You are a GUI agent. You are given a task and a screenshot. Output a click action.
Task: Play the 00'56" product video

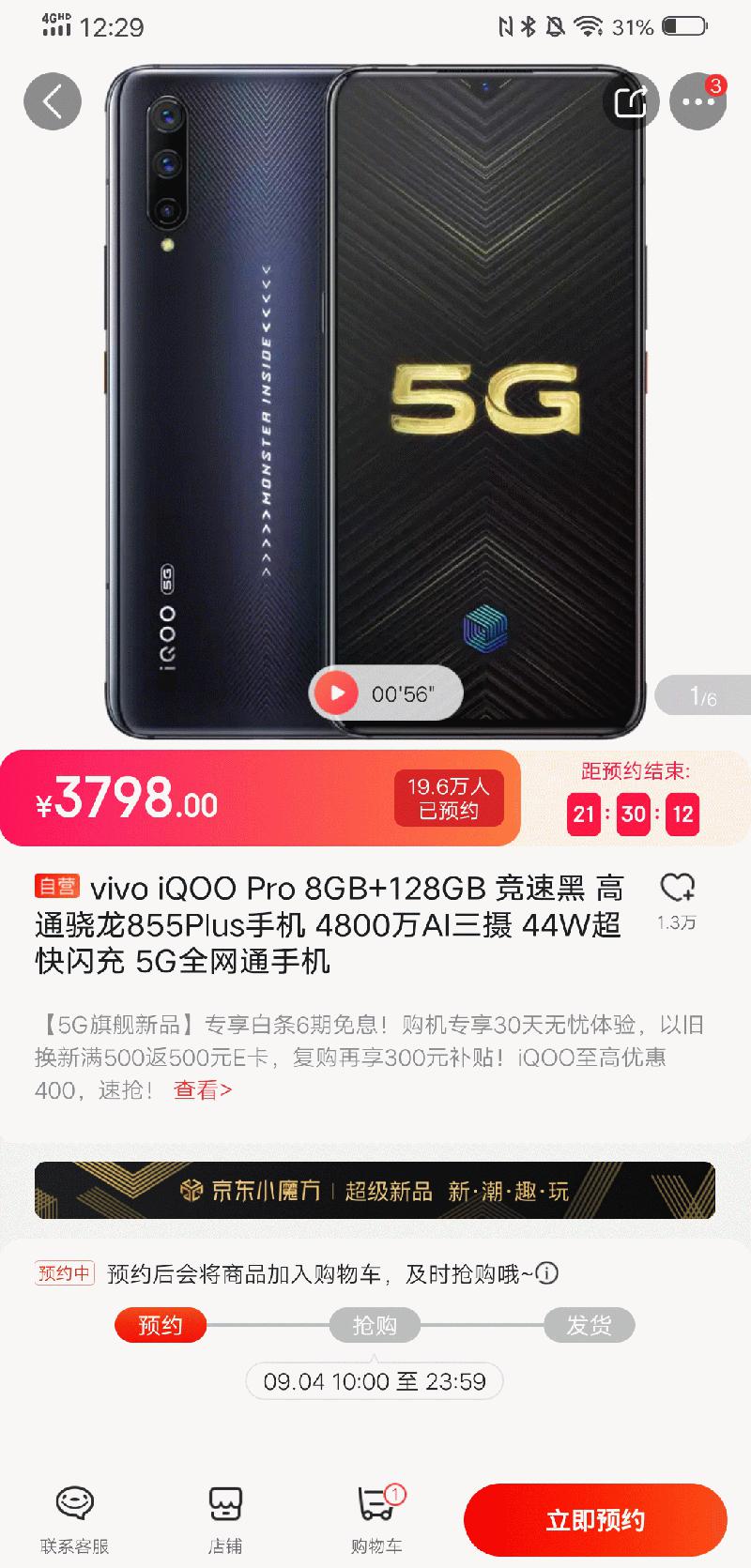point(338,694)
